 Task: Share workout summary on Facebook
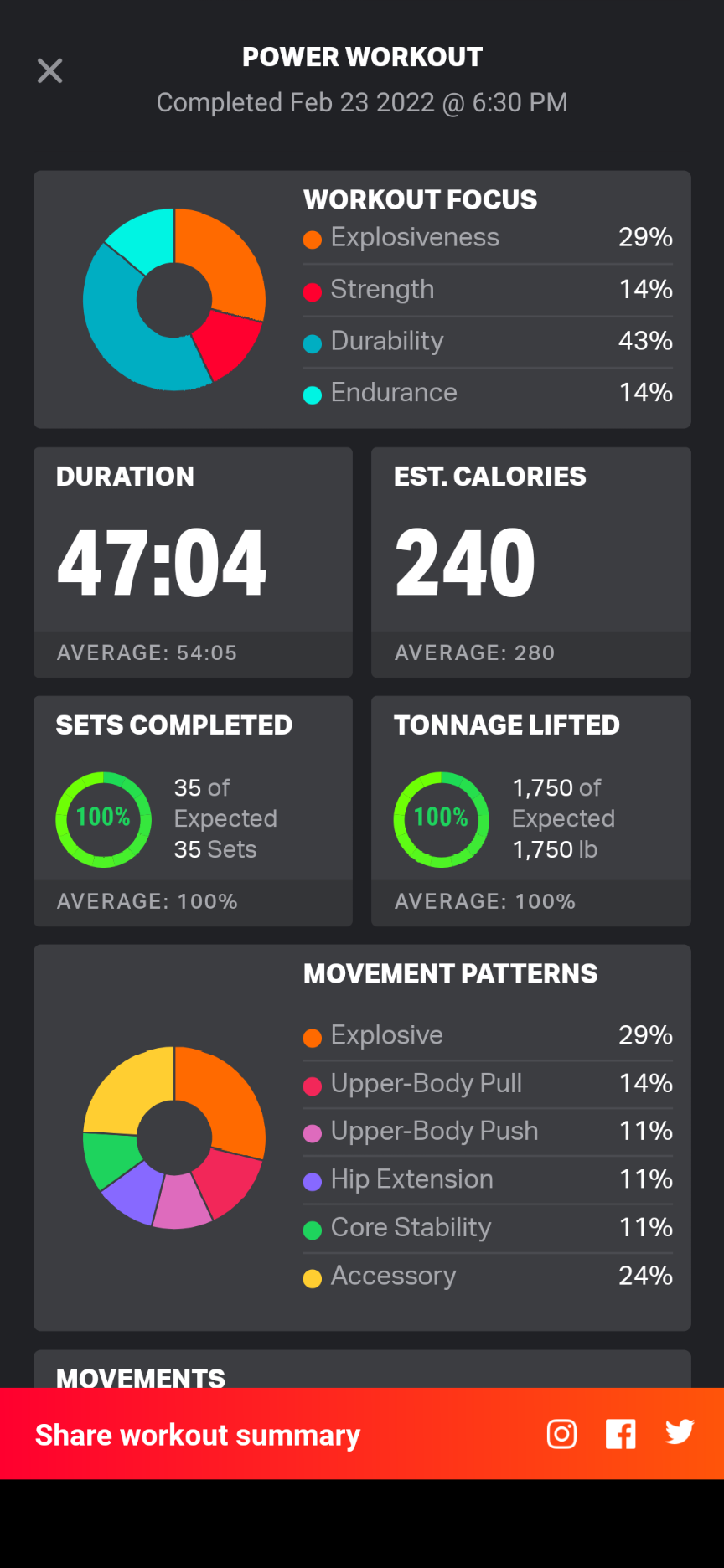pyautogui.click(x=620, y=1434)
